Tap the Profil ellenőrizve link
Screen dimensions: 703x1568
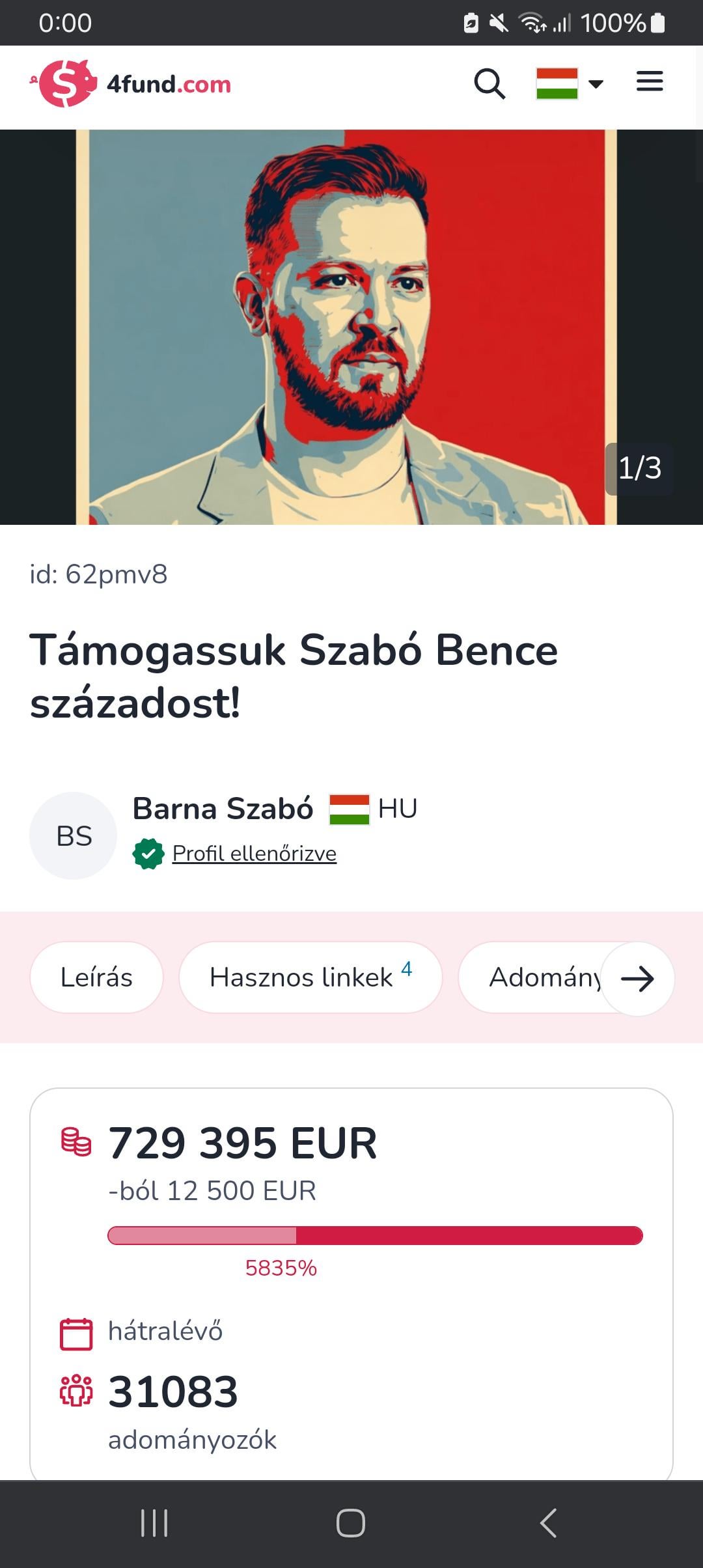[254, 853]
